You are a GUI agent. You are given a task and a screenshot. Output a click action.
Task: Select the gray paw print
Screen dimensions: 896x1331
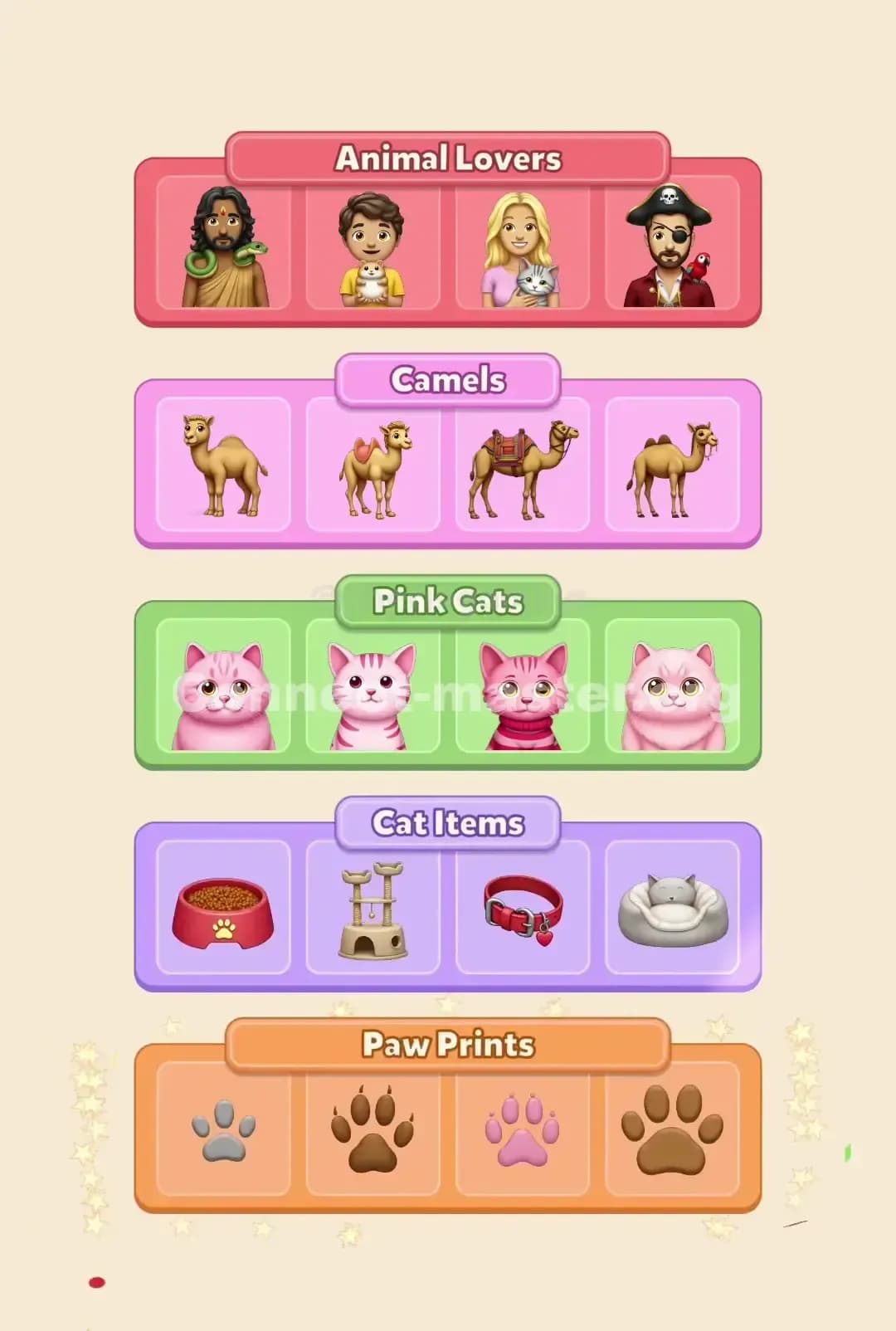pyautogui.click(x=222, y=1131)
